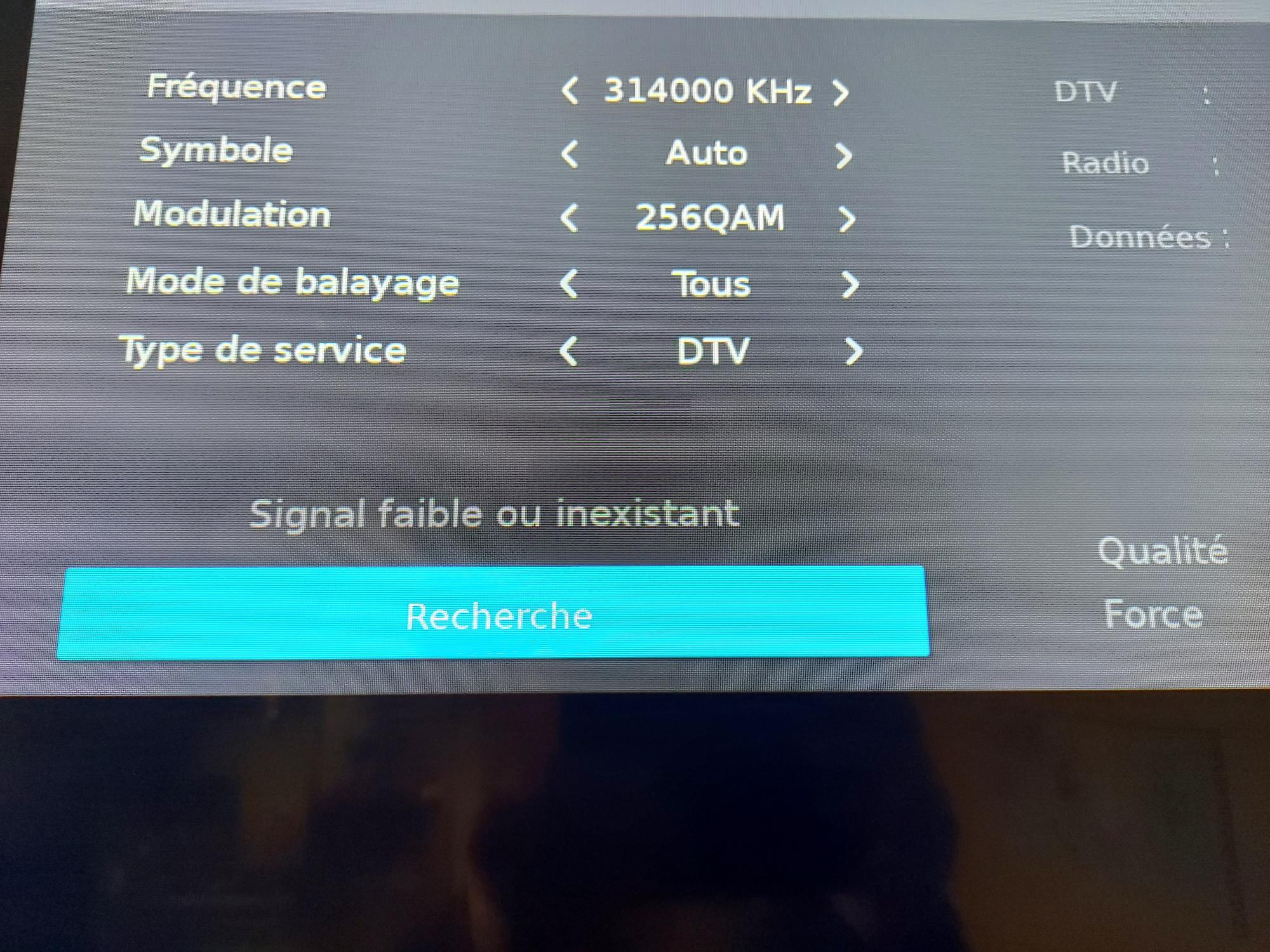Set Type de service to next option
Viewport: 1270px width, 952px height.
pyautogui.click(x=853, y=351)
